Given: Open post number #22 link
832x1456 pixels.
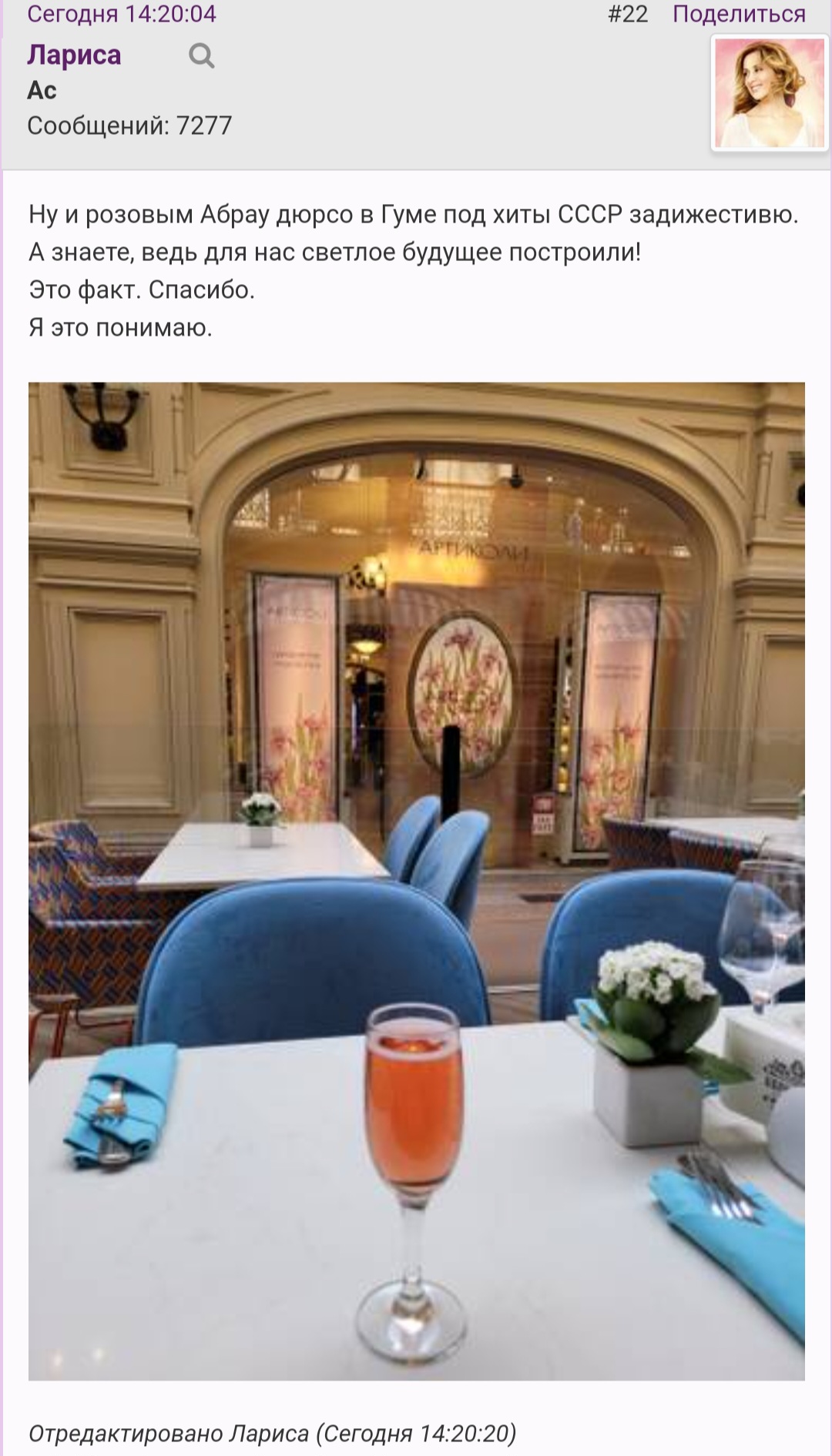Looking at the screenshot, I should pos(628,14).
